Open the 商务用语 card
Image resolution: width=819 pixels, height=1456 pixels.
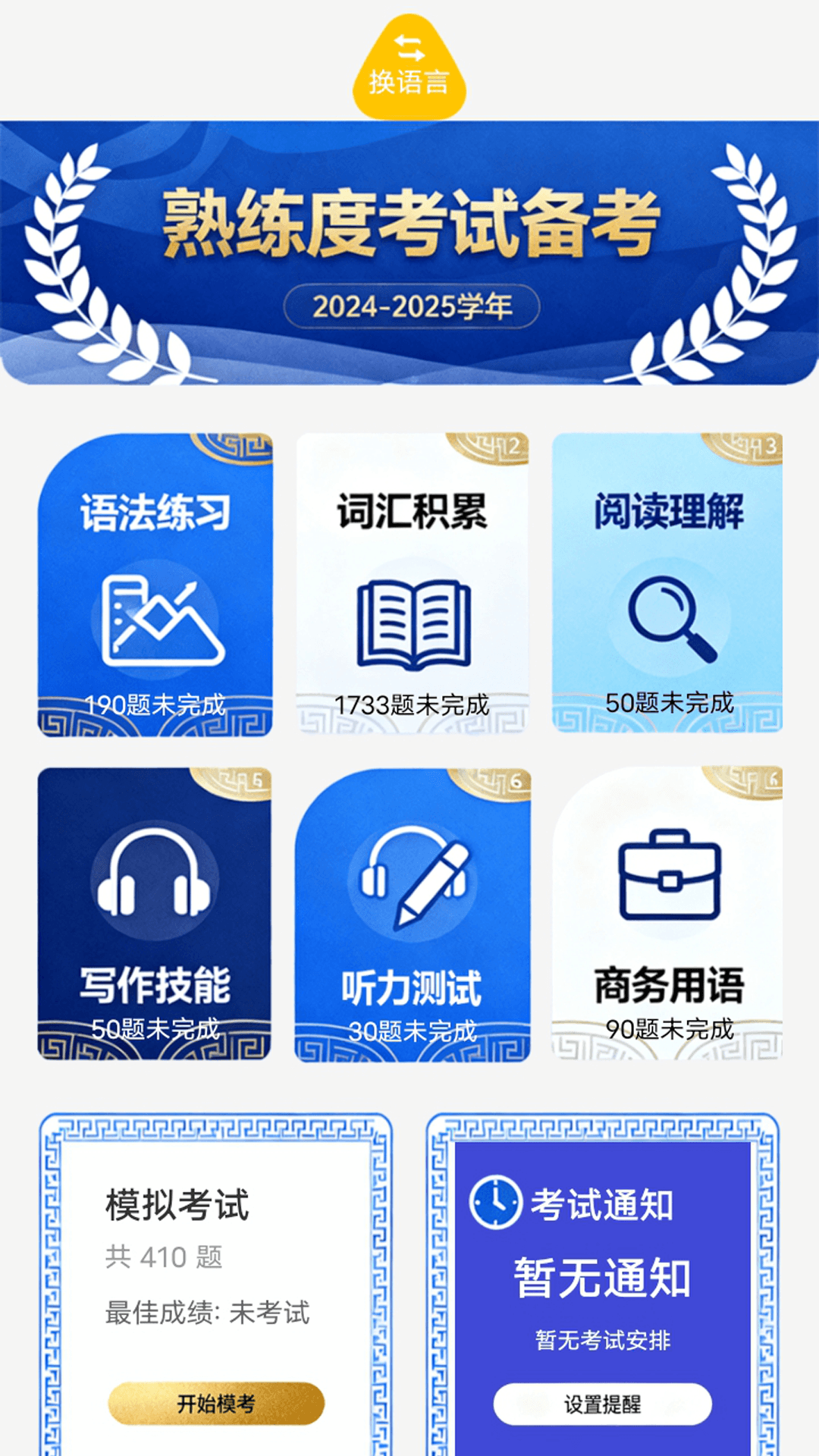pos(668,912)
